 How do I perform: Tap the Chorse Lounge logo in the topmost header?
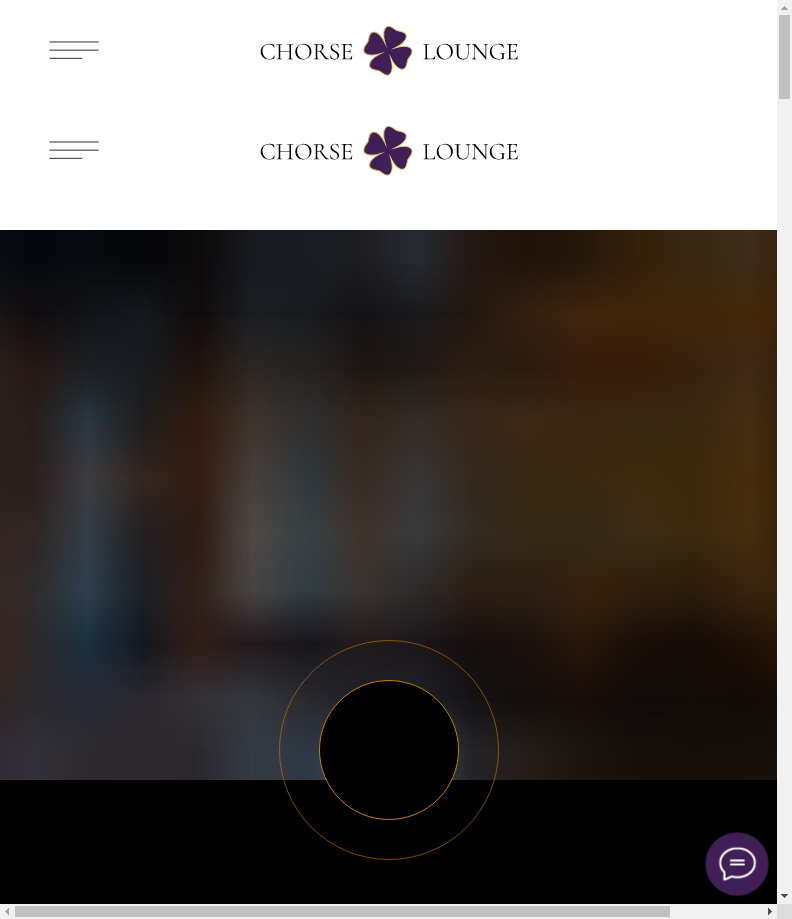(x=388, y=51)
